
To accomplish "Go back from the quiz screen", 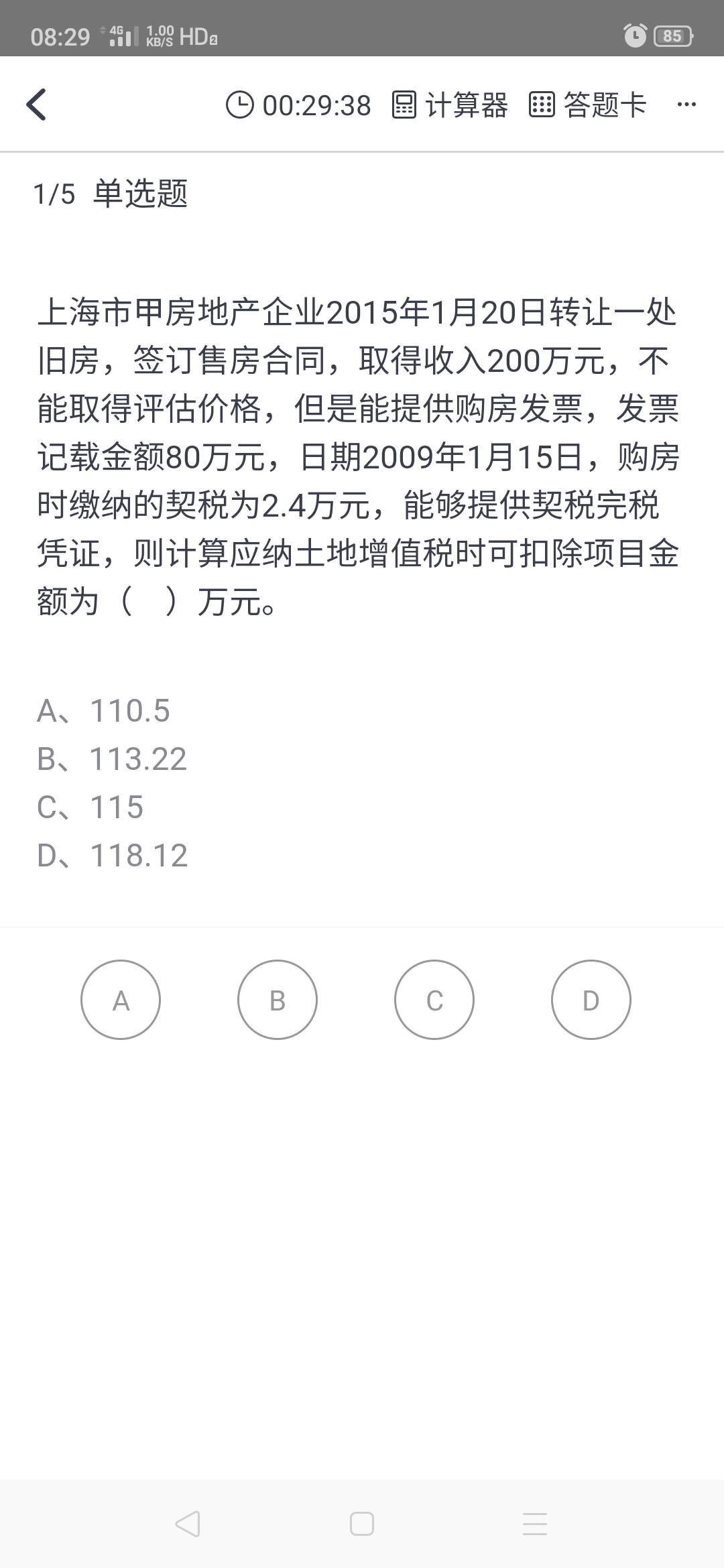I will pyautogui.click(x=36, y=105).
